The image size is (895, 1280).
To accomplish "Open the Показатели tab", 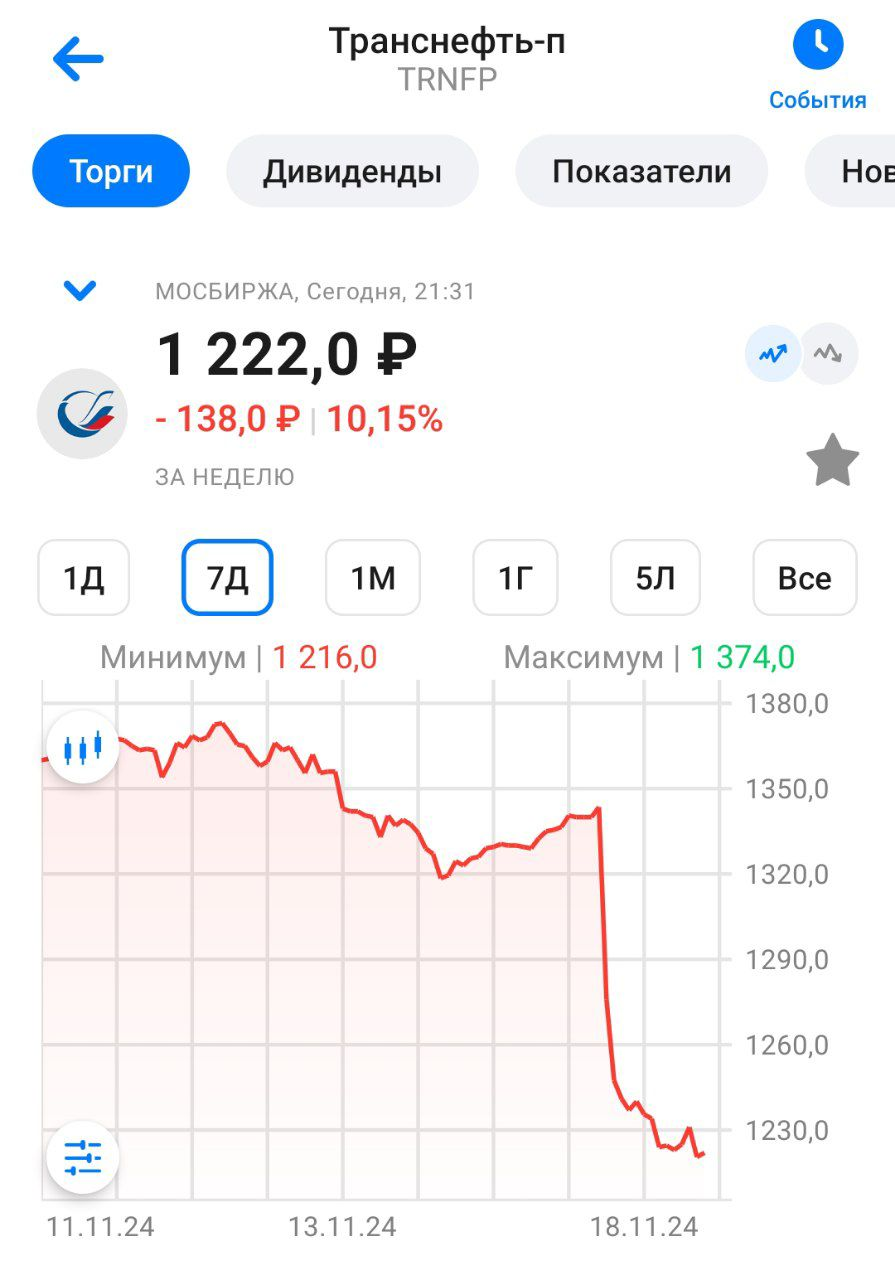I will (x=641, y=171).
